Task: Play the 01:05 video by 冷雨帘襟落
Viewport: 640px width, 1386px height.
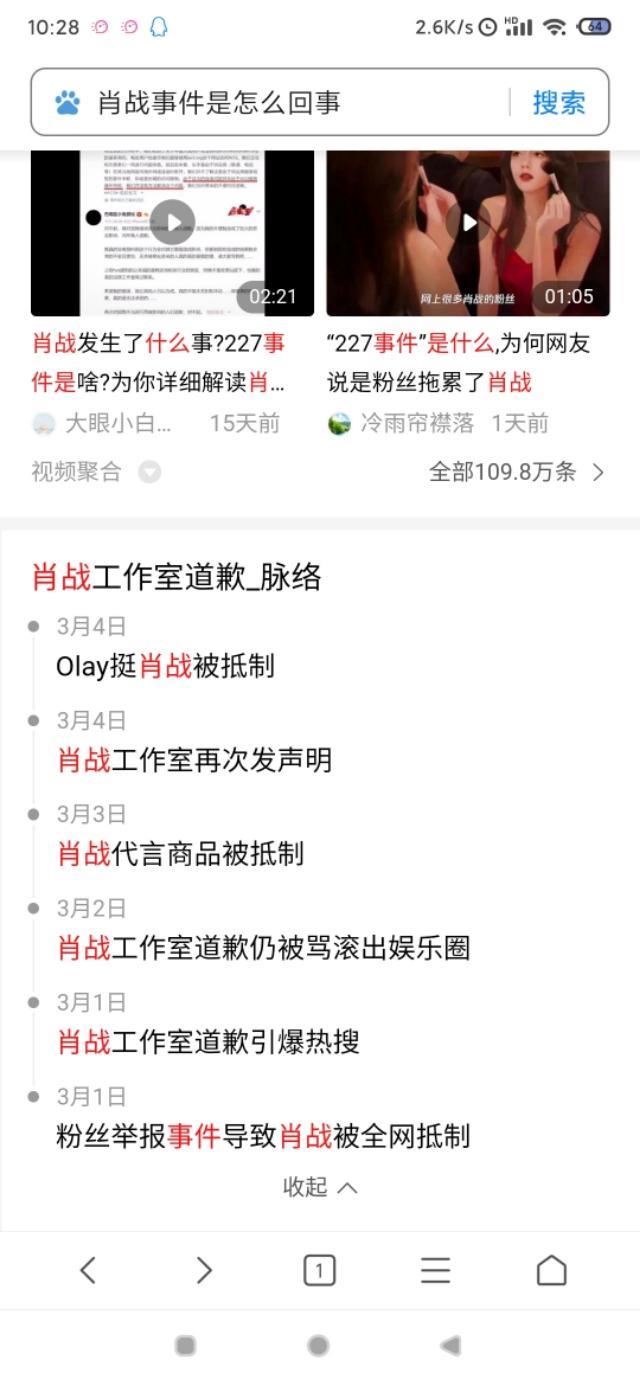Action: click(x=468, y=223)
